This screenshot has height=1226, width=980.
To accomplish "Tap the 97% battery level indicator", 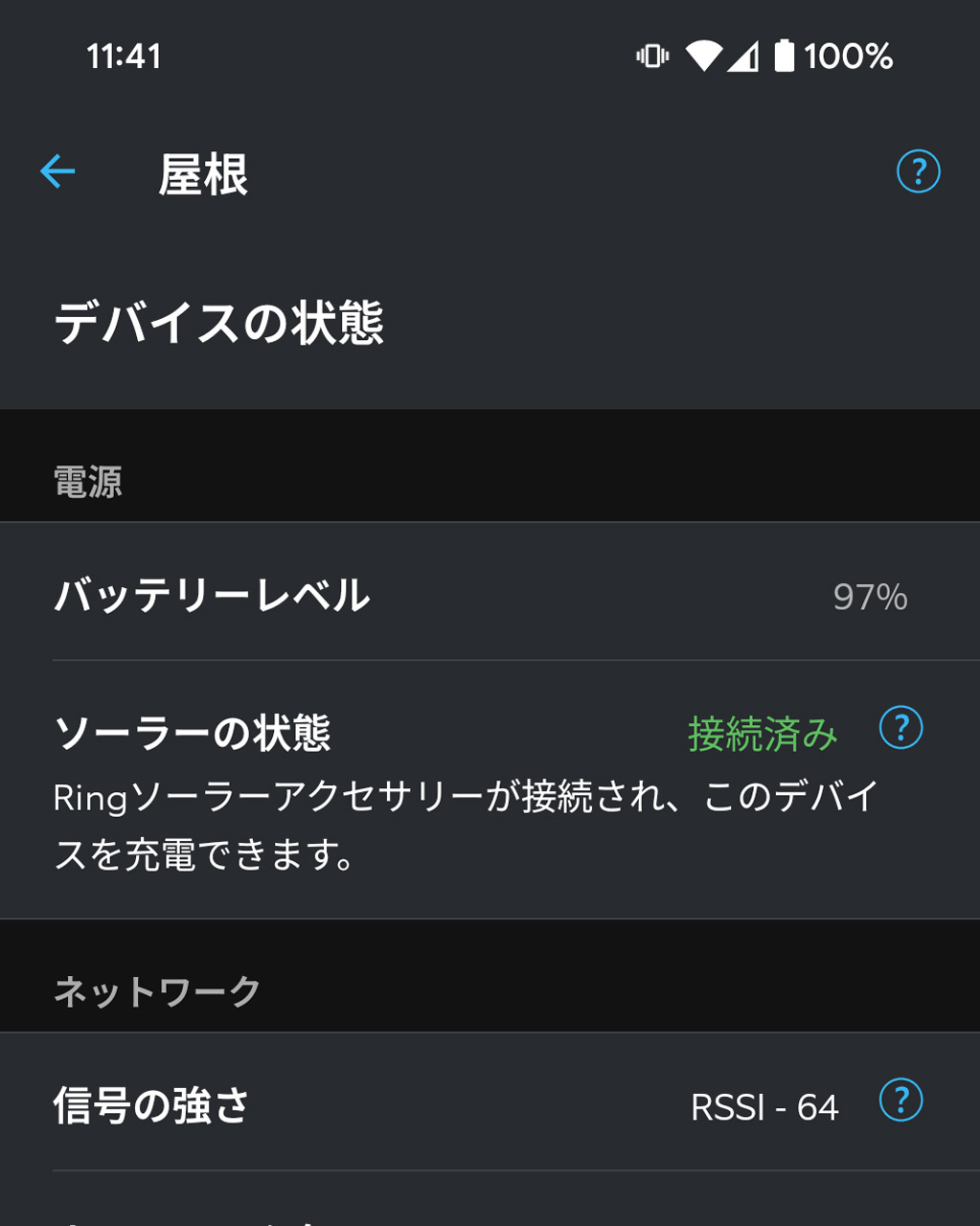I will coord(869,598).
